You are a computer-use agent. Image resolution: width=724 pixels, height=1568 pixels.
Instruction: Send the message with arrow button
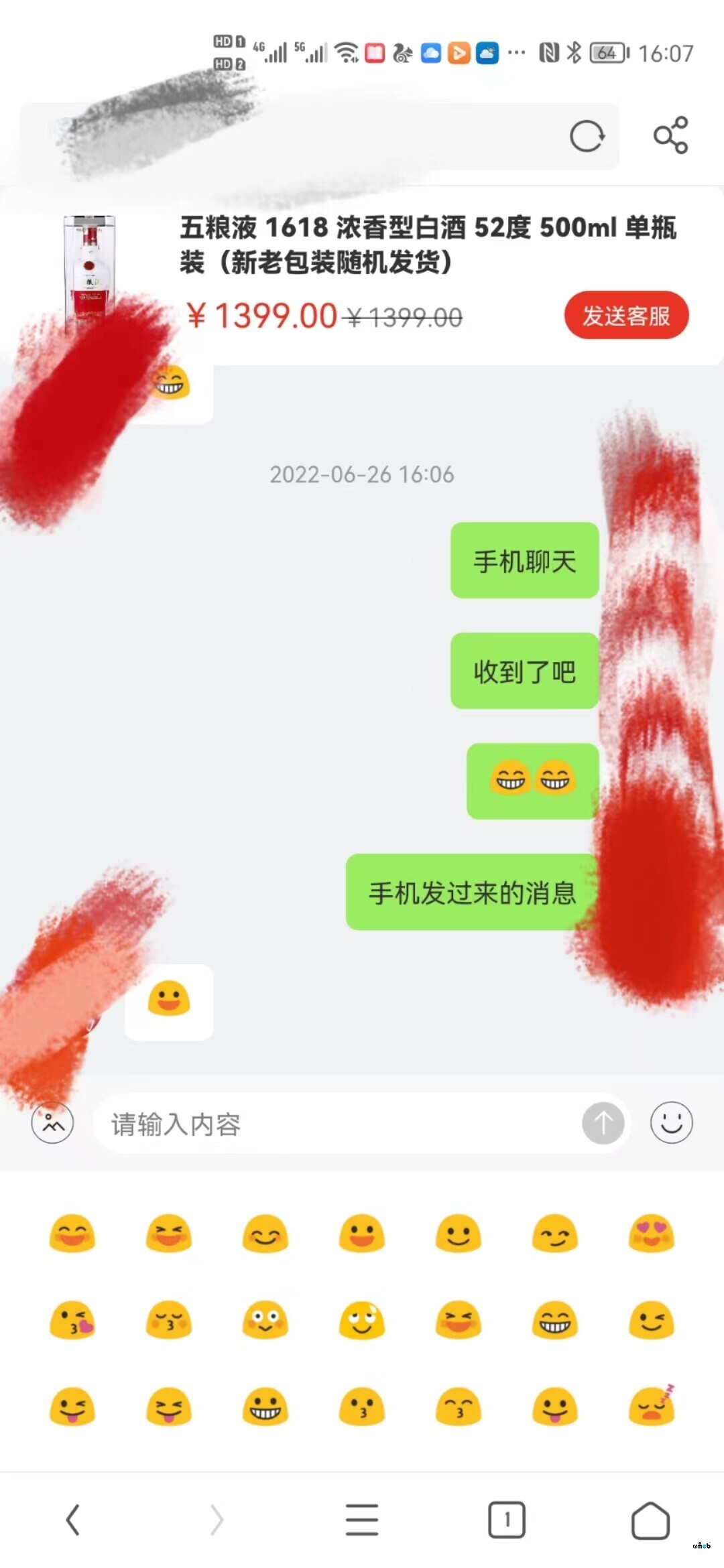pyautogui.click(x=603, y=1122)
